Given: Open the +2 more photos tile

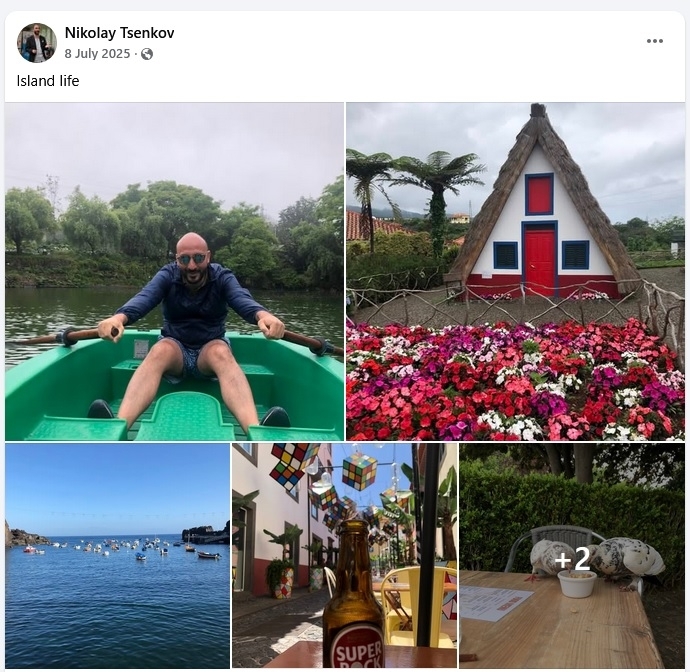Looking at the screenshot, I should coord(572,556).
